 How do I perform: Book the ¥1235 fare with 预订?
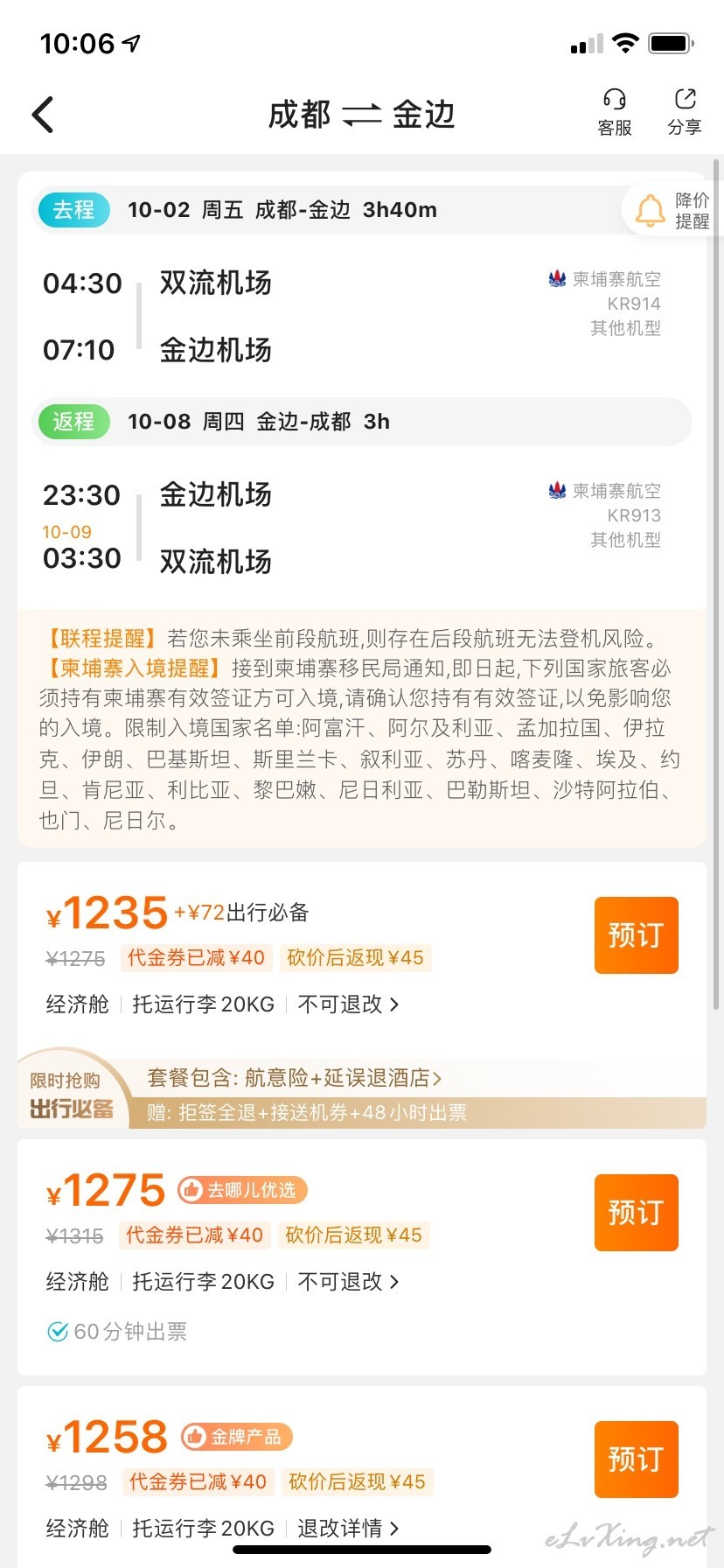tap(637, 935)
